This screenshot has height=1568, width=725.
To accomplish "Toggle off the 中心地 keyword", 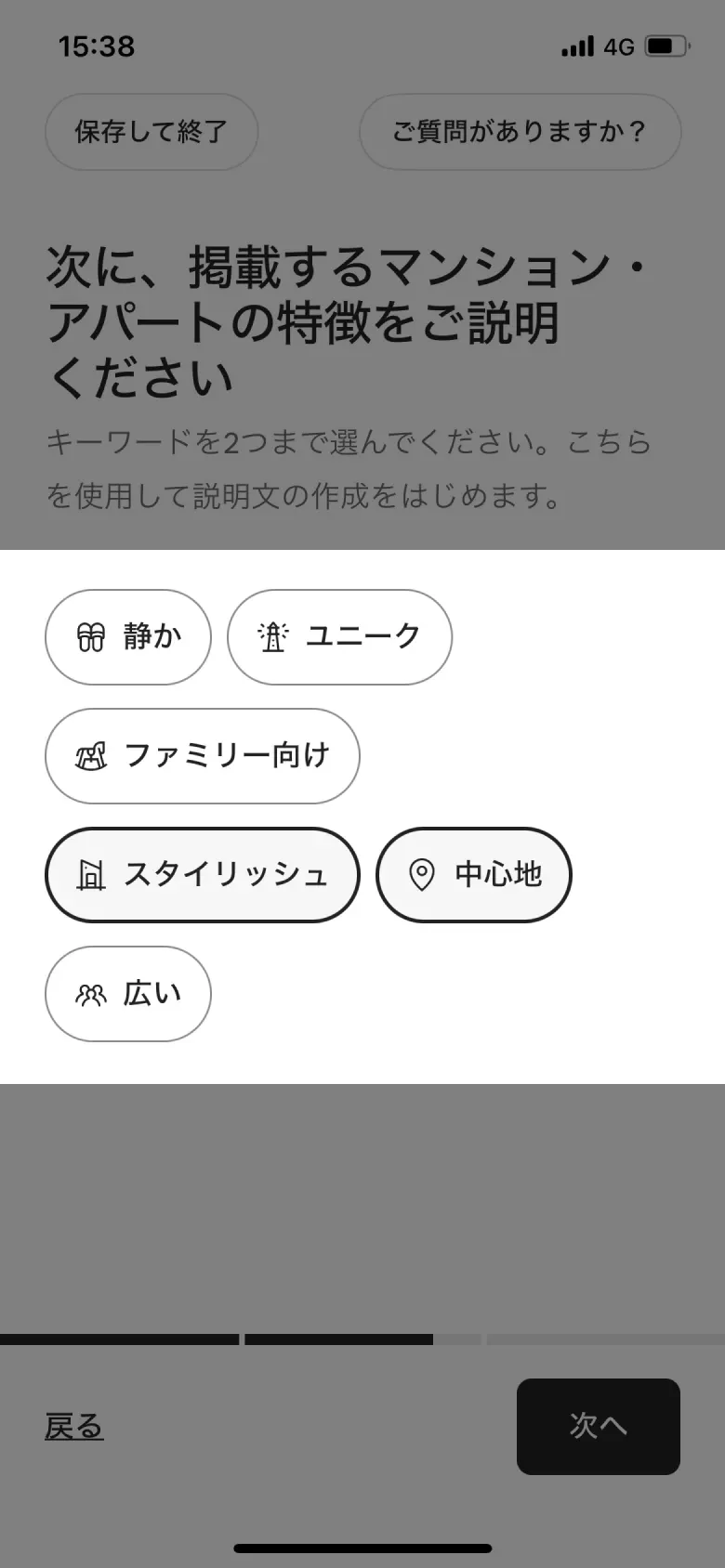I will pos(473,874).
